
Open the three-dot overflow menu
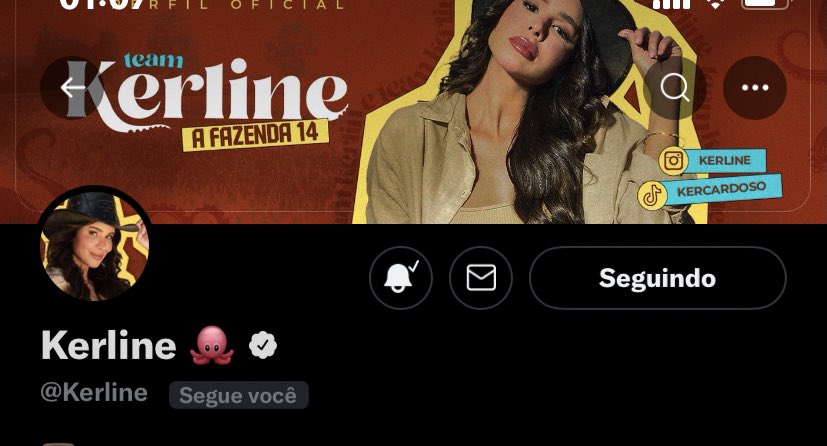(755, 88)
